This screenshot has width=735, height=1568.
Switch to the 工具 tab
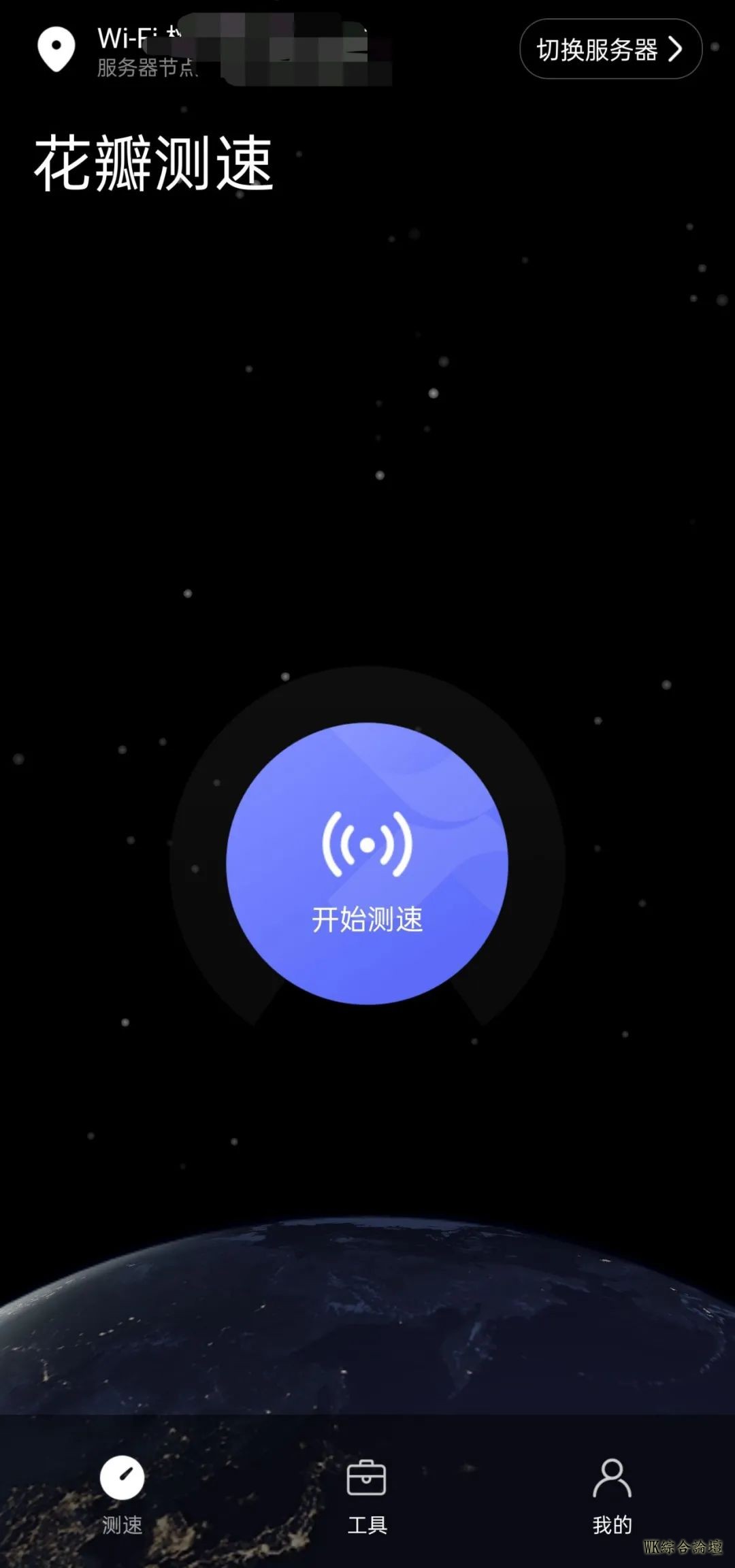coord(367,1496)
